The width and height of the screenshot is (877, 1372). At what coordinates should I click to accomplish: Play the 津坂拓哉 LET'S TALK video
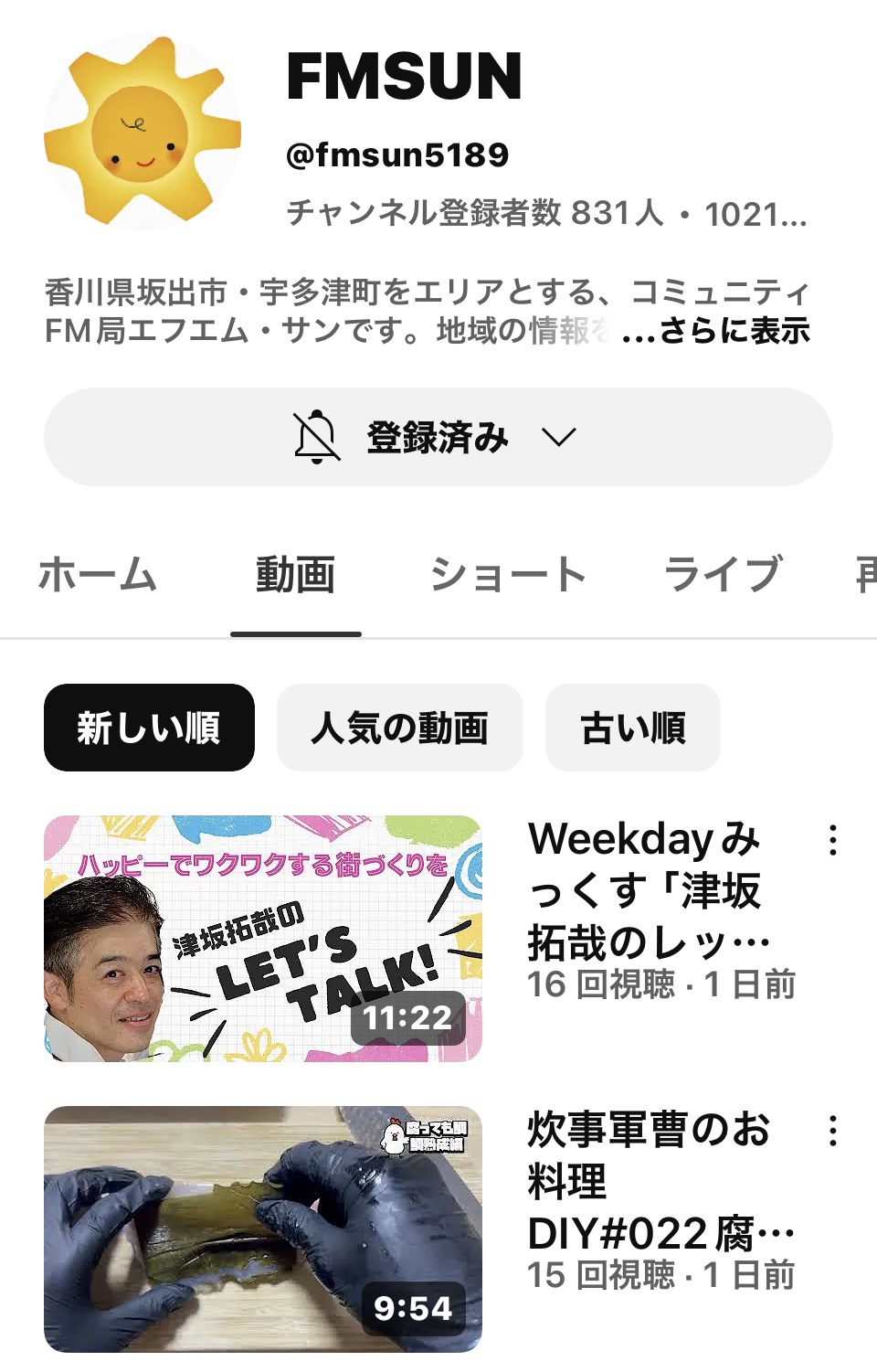tap(263, 938)
